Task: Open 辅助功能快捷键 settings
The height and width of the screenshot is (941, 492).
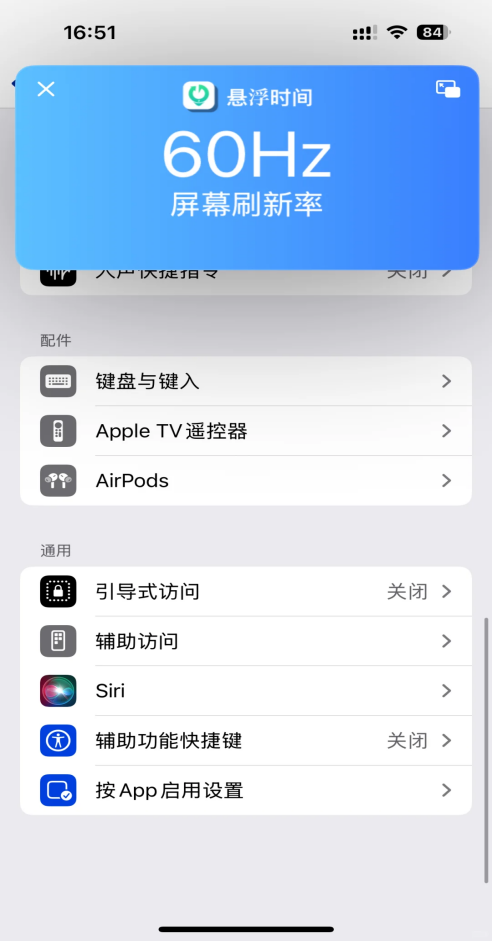Action: [246, 741]
